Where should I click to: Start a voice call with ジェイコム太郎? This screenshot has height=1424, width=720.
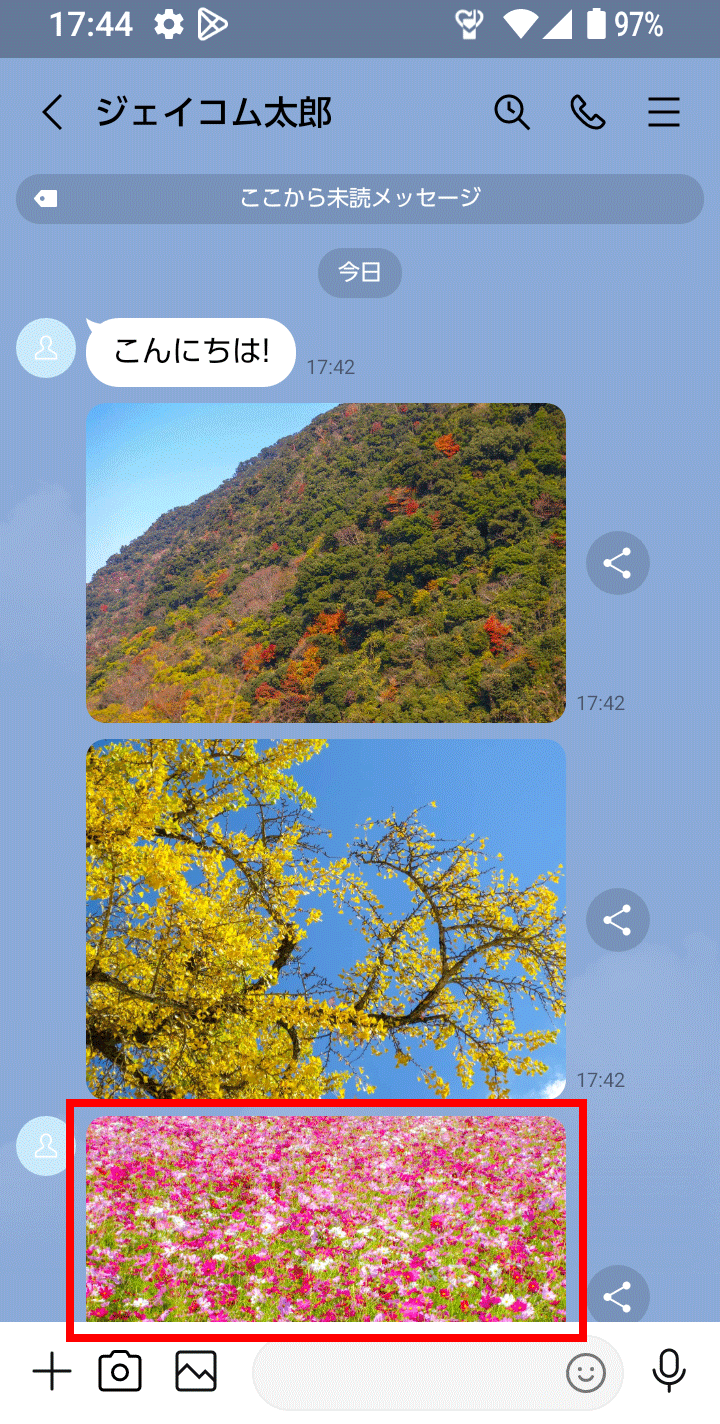pyautogui.click(x=588, y=113)
